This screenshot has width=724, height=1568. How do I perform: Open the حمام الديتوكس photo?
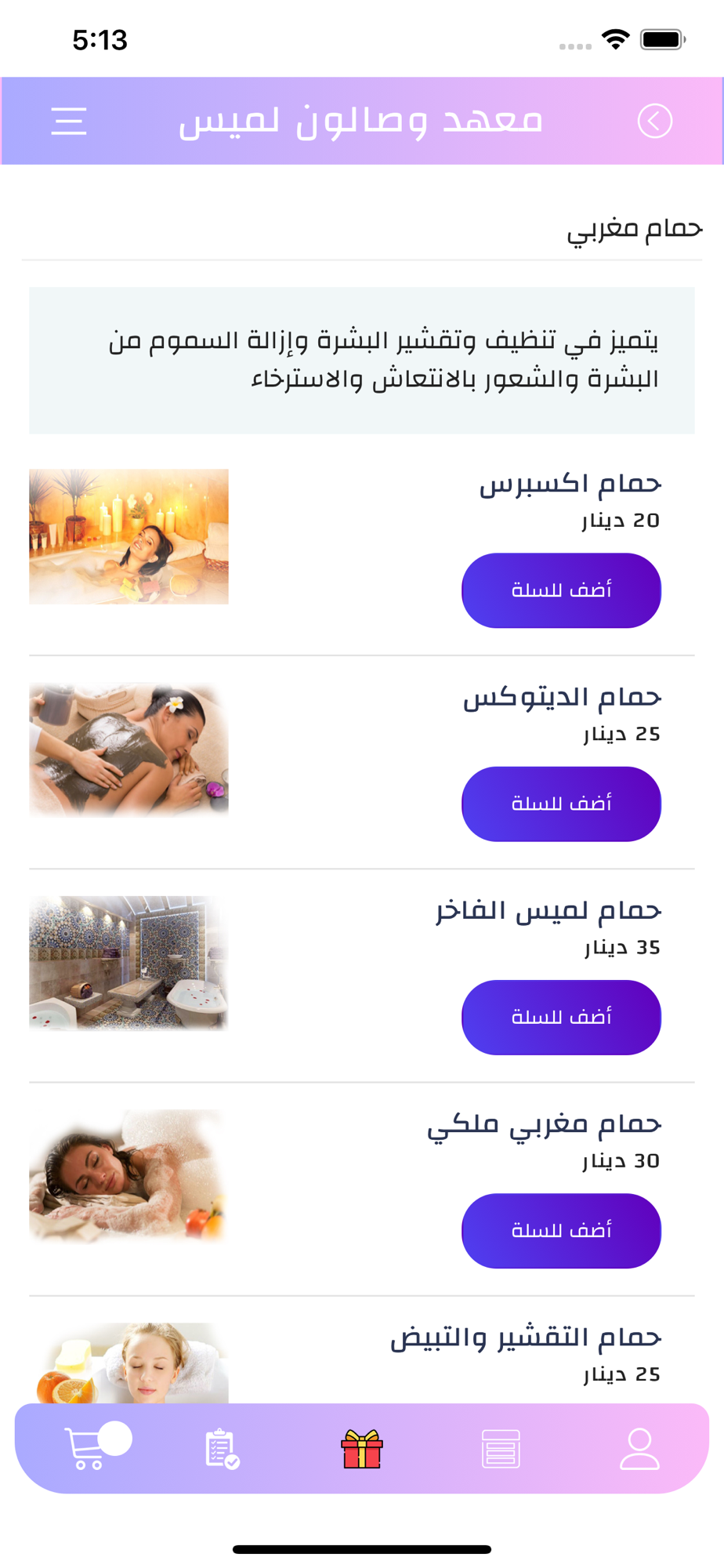coord(129,750)
